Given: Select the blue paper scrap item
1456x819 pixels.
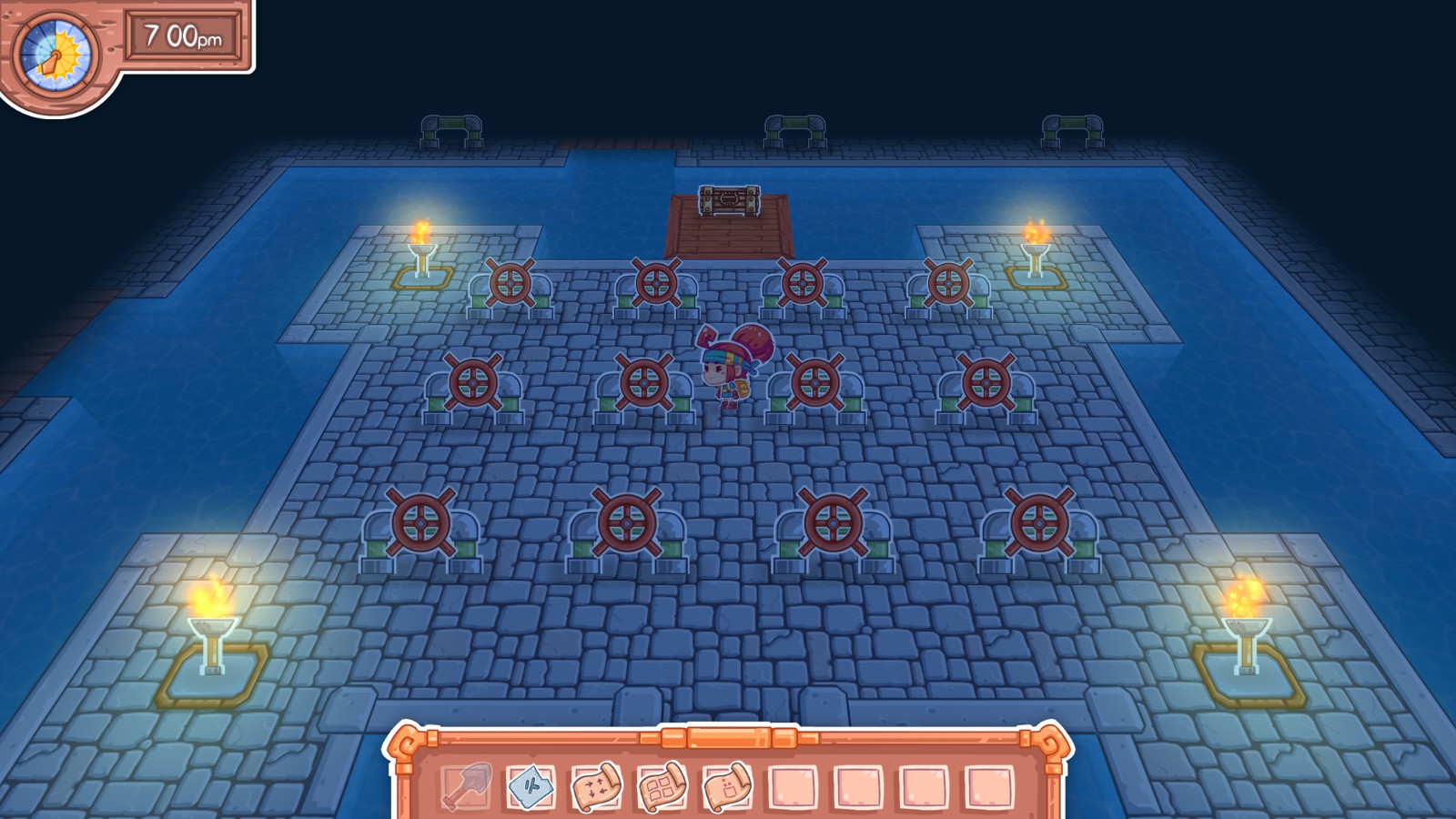Looking at the screenshot, I should click(x=531, y=786).
